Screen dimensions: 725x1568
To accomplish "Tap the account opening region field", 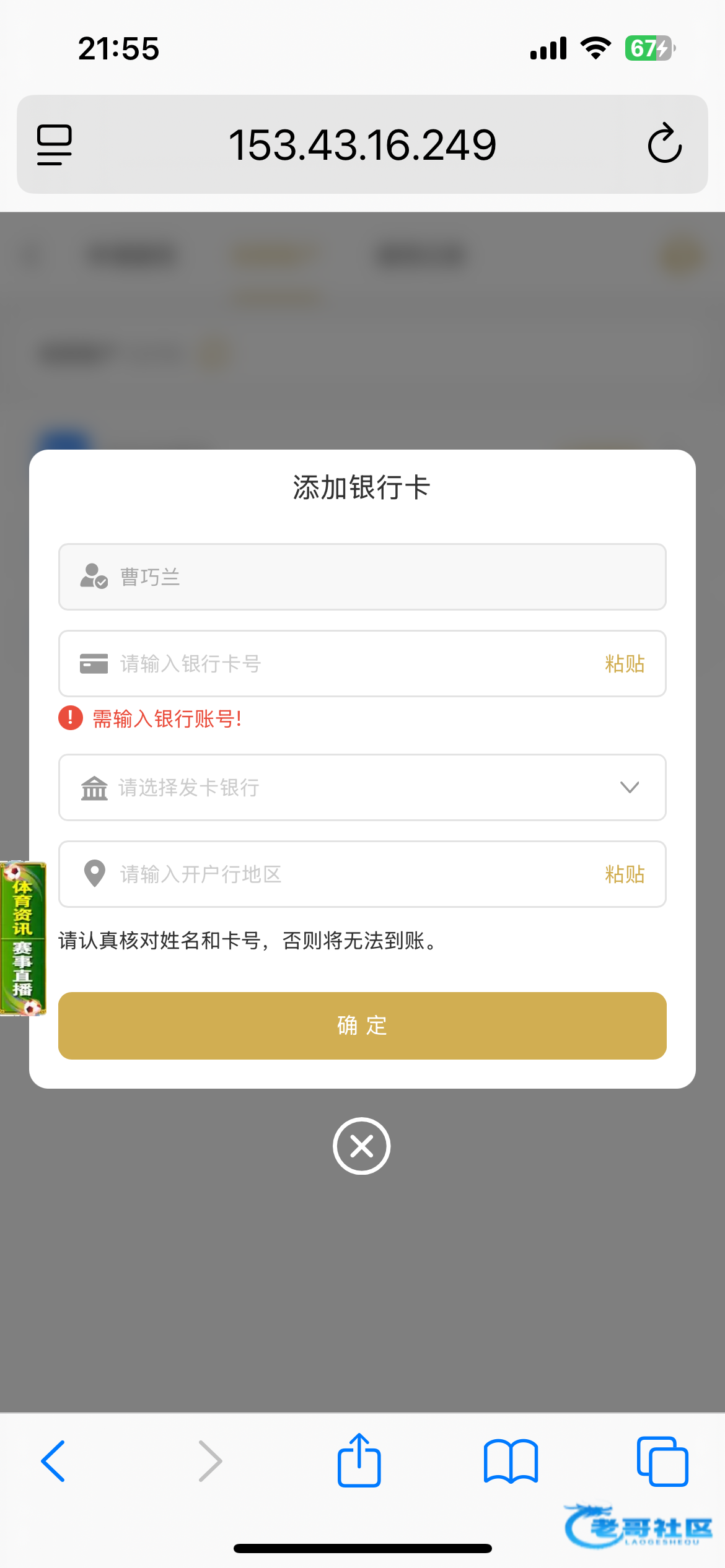I will click(x=347, y=874).
